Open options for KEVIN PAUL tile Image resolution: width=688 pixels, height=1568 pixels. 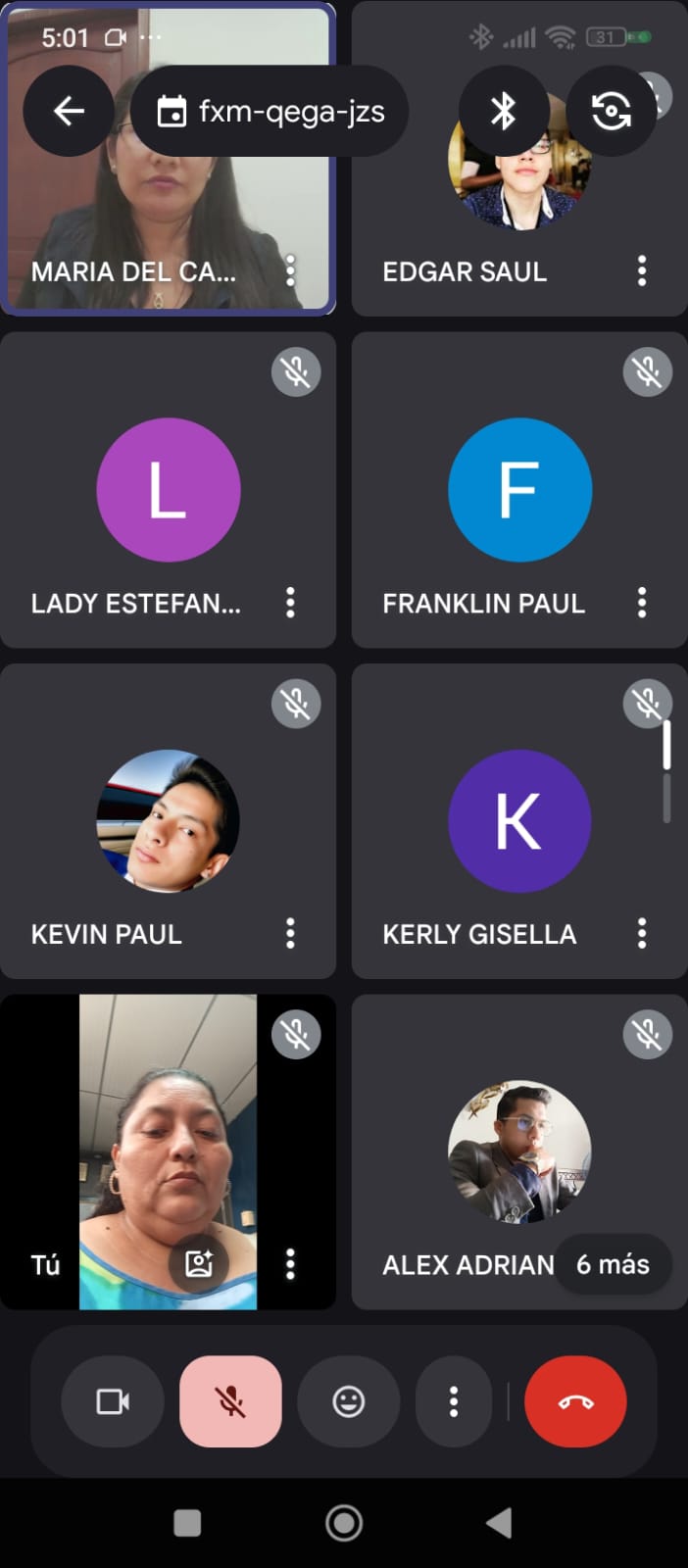(290, 933)
